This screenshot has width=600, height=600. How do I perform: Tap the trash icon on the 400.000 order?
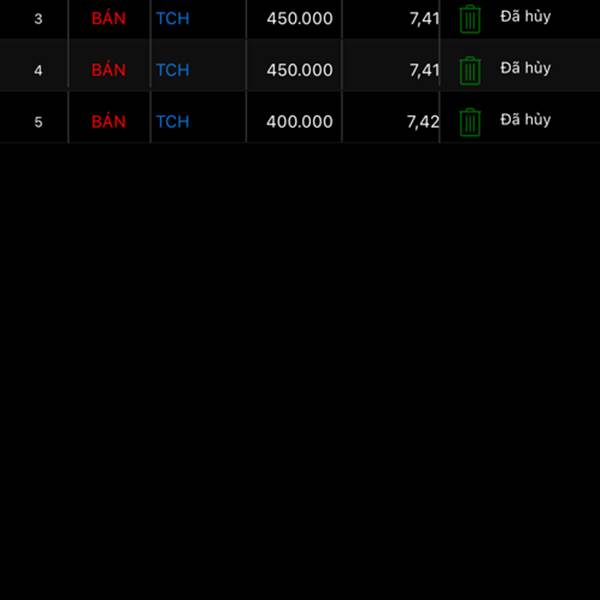click(470, 122)
